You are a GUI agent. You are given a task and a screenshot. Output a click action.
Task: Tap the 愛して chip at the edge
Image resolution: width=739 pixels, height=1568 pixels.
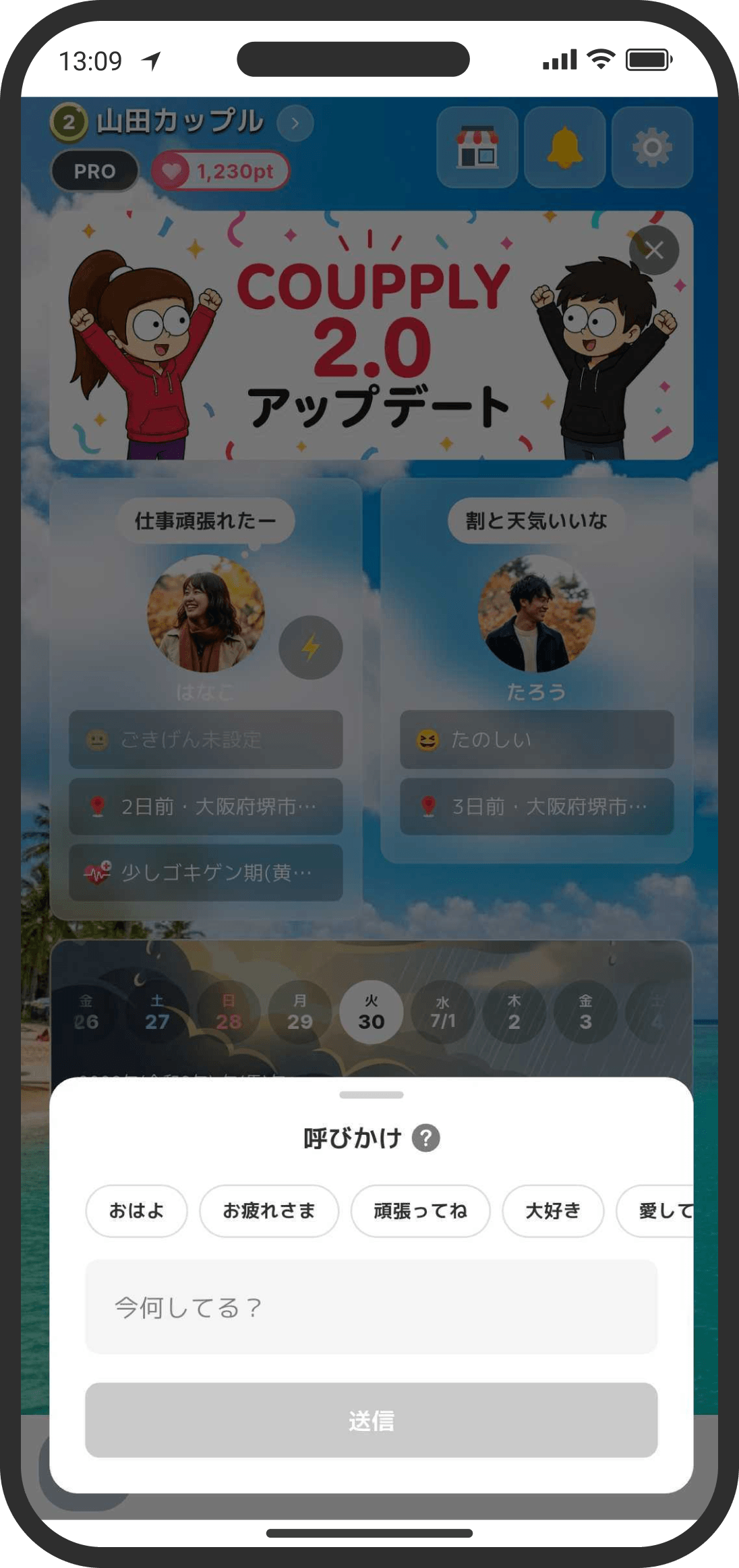pyautogui.click(x=655, y=1210)
